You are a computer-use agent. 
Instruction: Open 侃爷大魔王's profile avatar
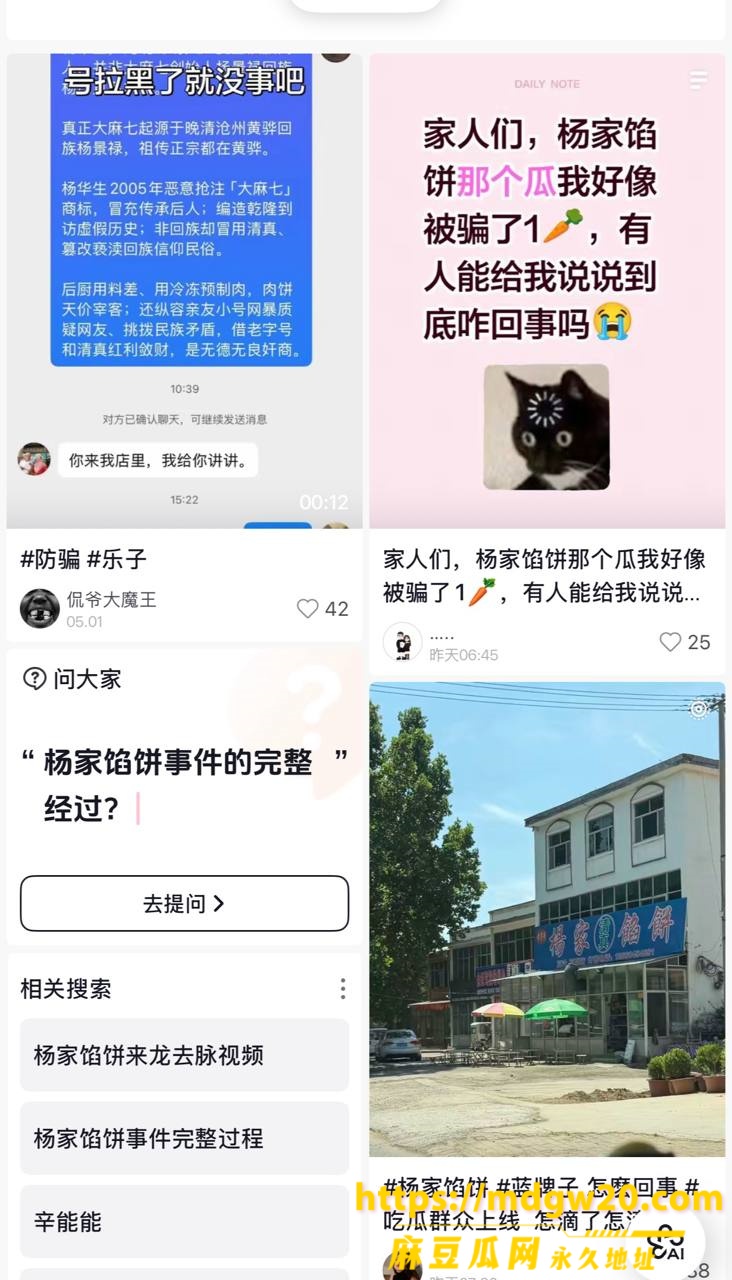40,608
